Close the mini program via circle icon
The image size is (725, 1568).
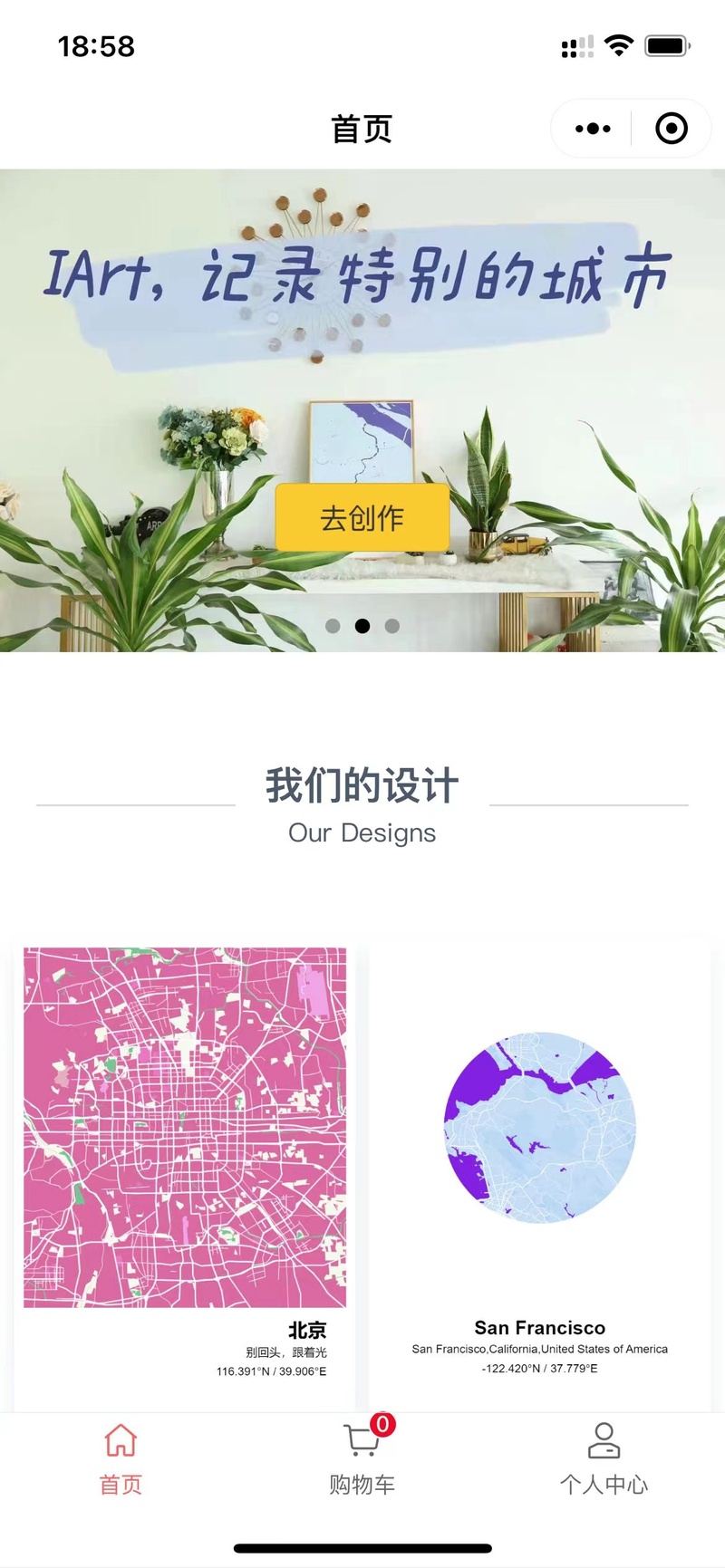672,129
